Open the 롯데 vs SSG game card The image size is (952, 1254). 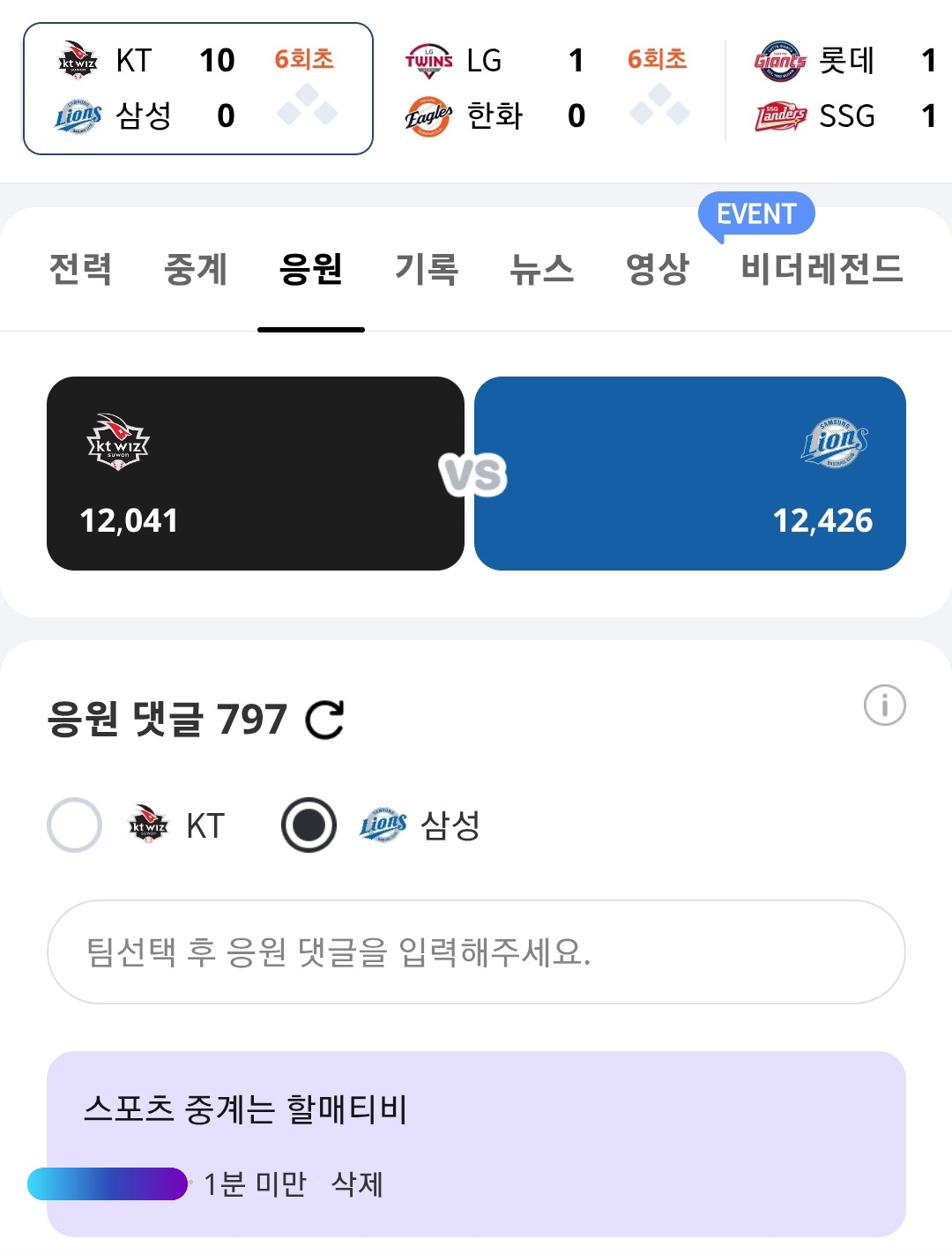point(842,88)
